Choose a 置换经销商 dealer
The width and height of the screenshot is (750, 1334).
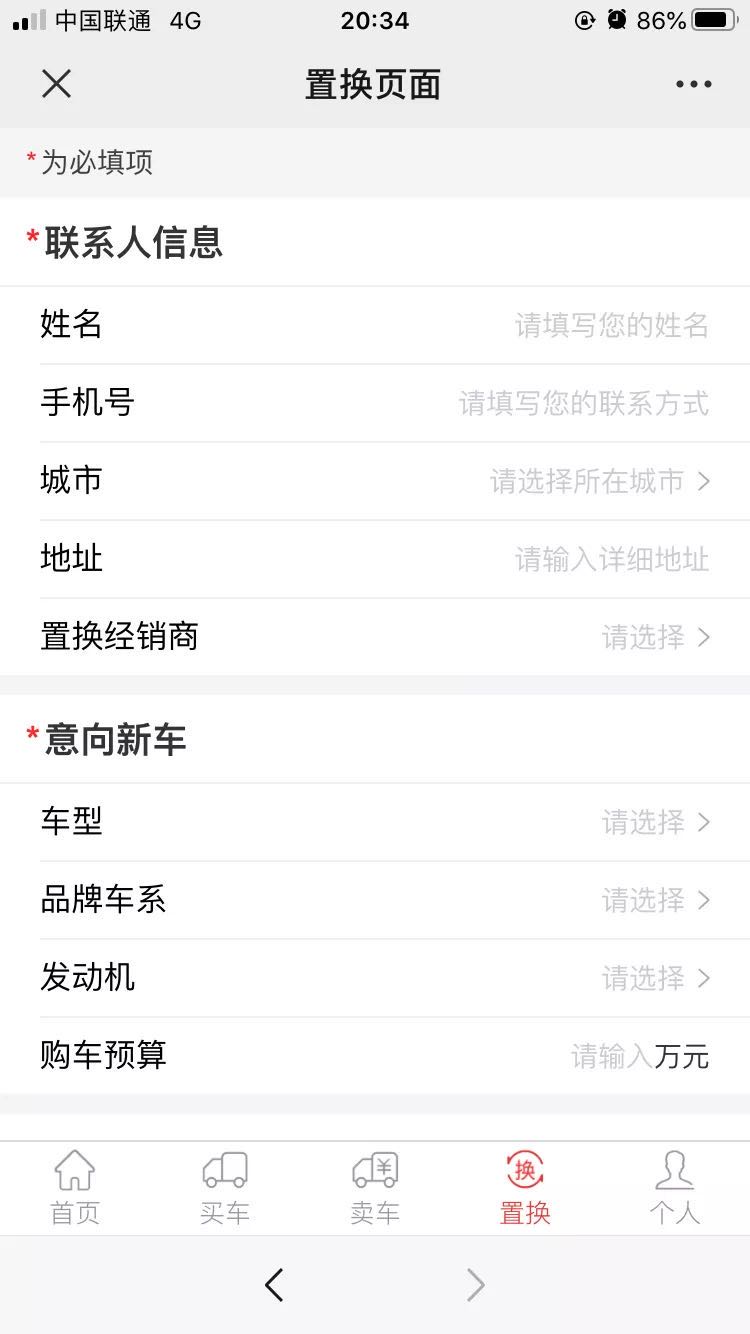[x=654, y=637]
